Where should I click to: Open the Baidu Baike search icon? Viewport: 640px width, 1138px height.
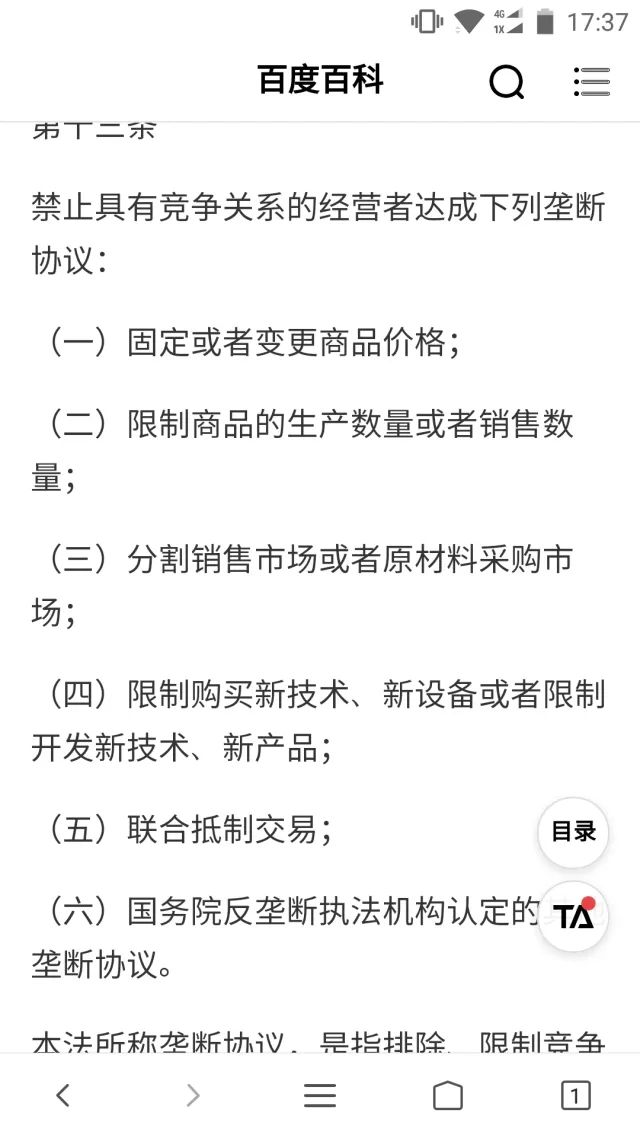pyautogui.click(x=506, y=82)
